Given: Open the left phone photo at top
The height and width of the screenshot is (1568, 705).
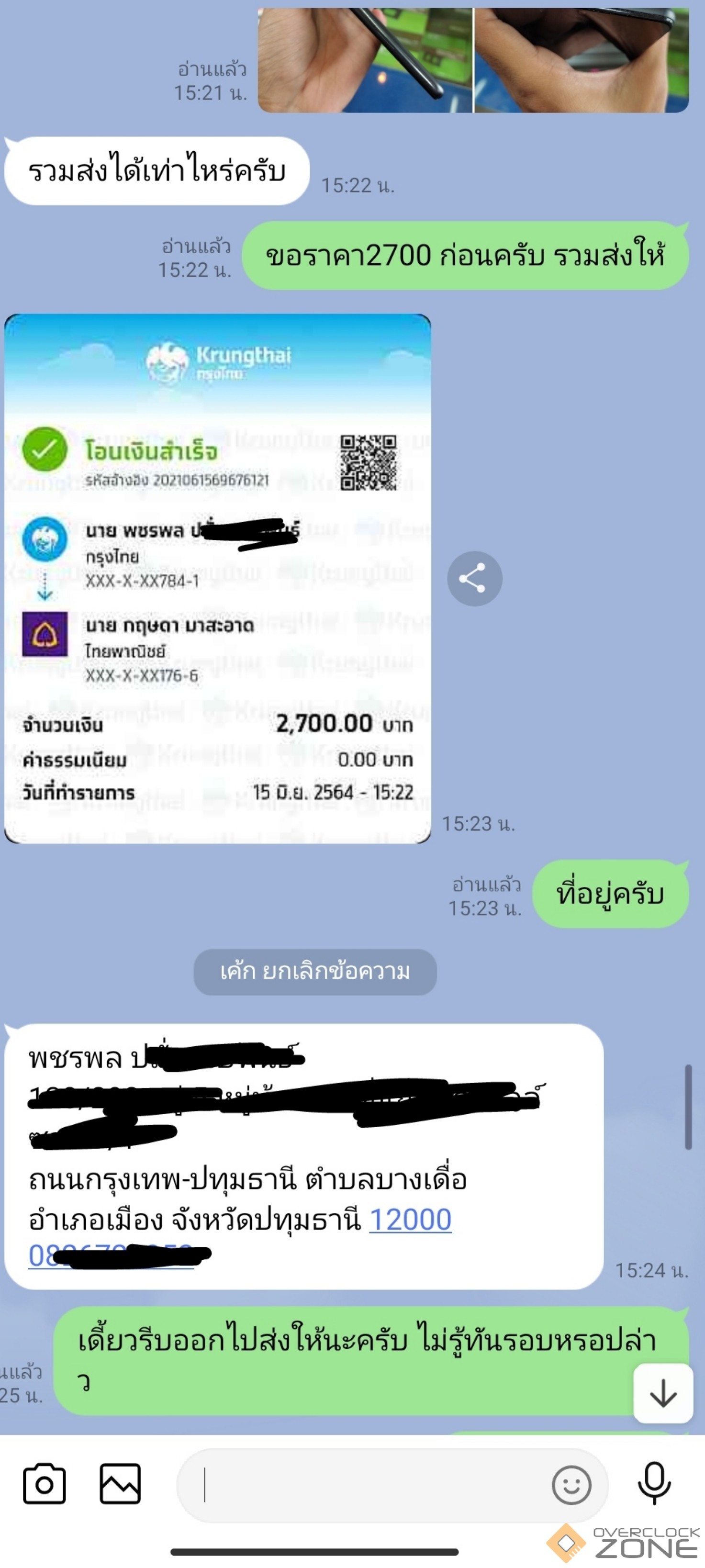Looking at the screenshot, I should (x=365, y=61).
